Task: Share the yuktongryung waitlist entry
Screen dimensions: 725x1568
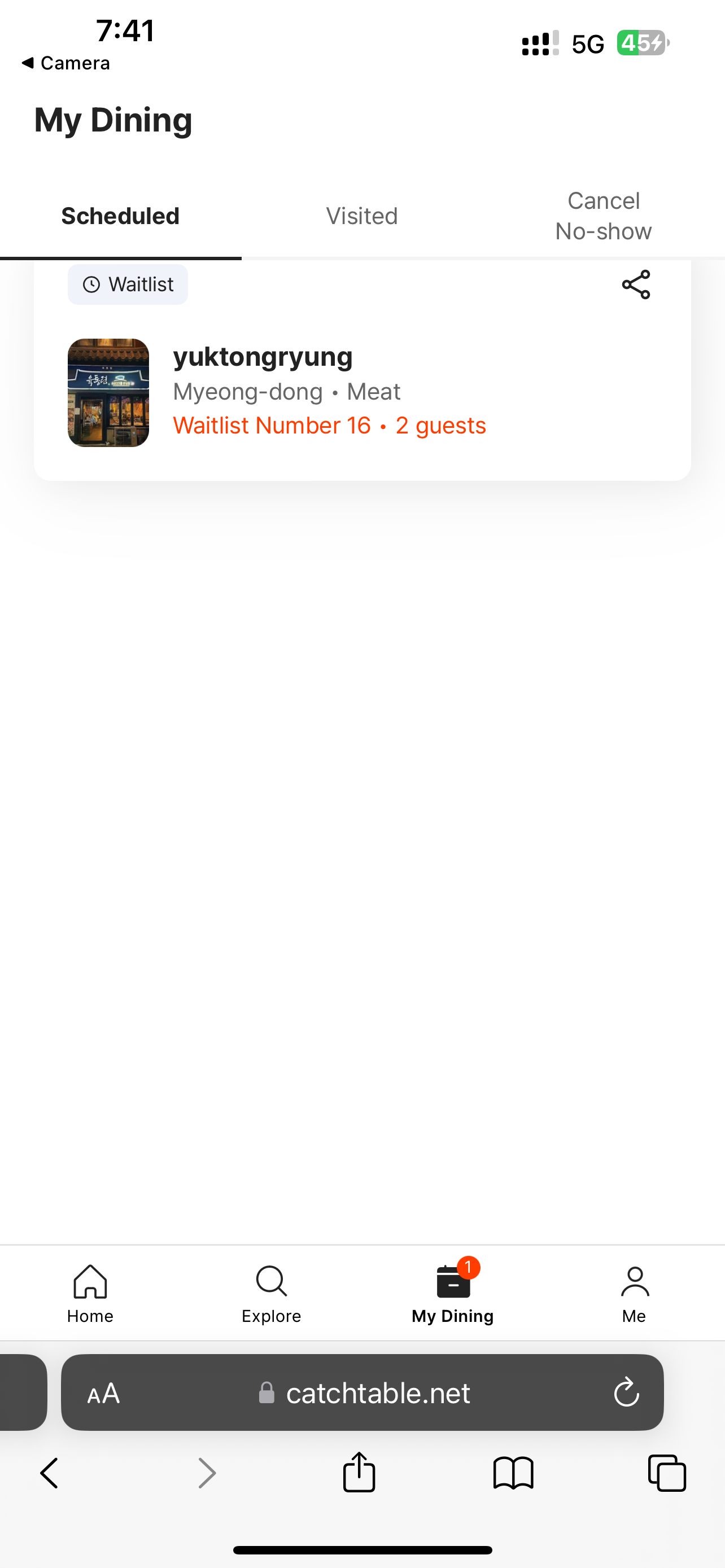Action: click(x=636, y=285)
